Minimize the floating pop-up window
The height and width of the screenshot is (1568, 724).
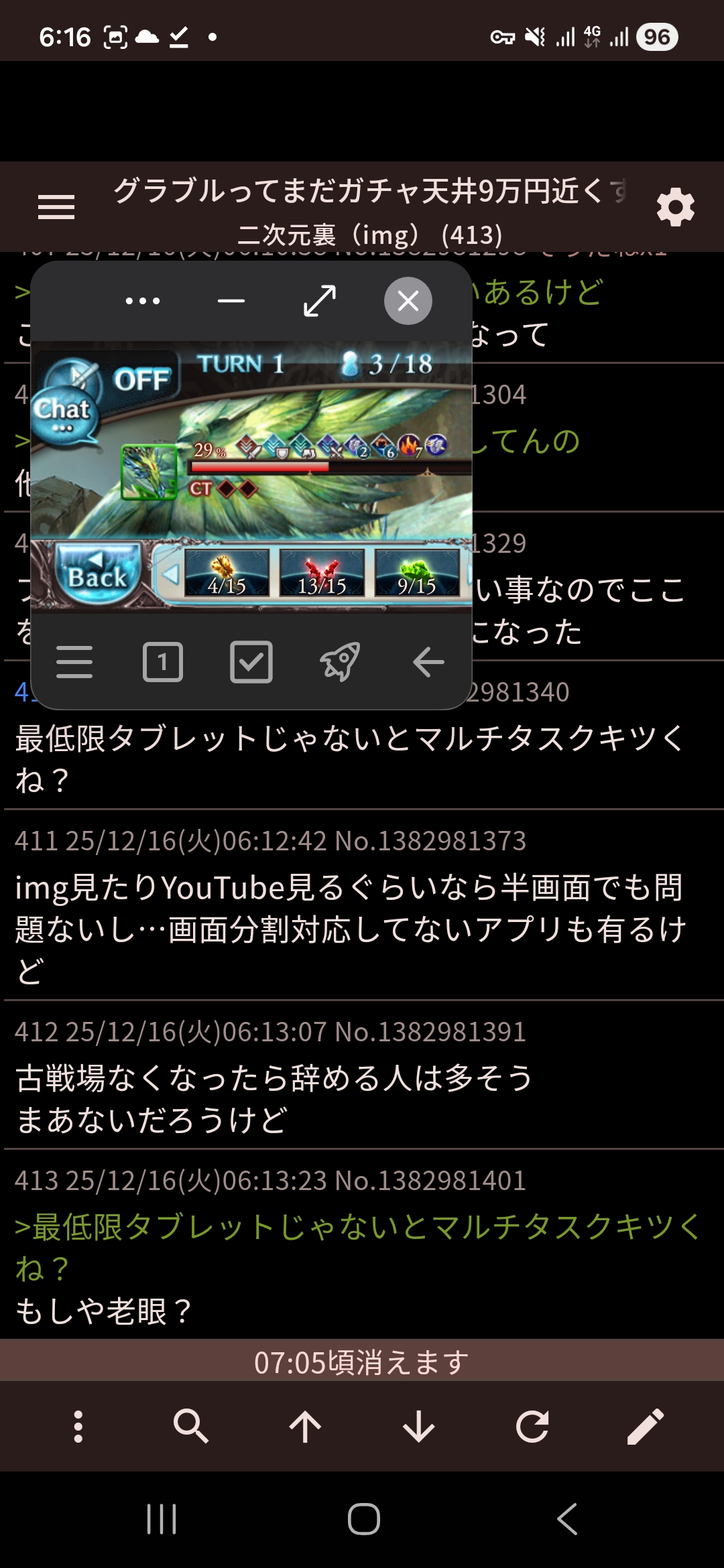point(231,301)
